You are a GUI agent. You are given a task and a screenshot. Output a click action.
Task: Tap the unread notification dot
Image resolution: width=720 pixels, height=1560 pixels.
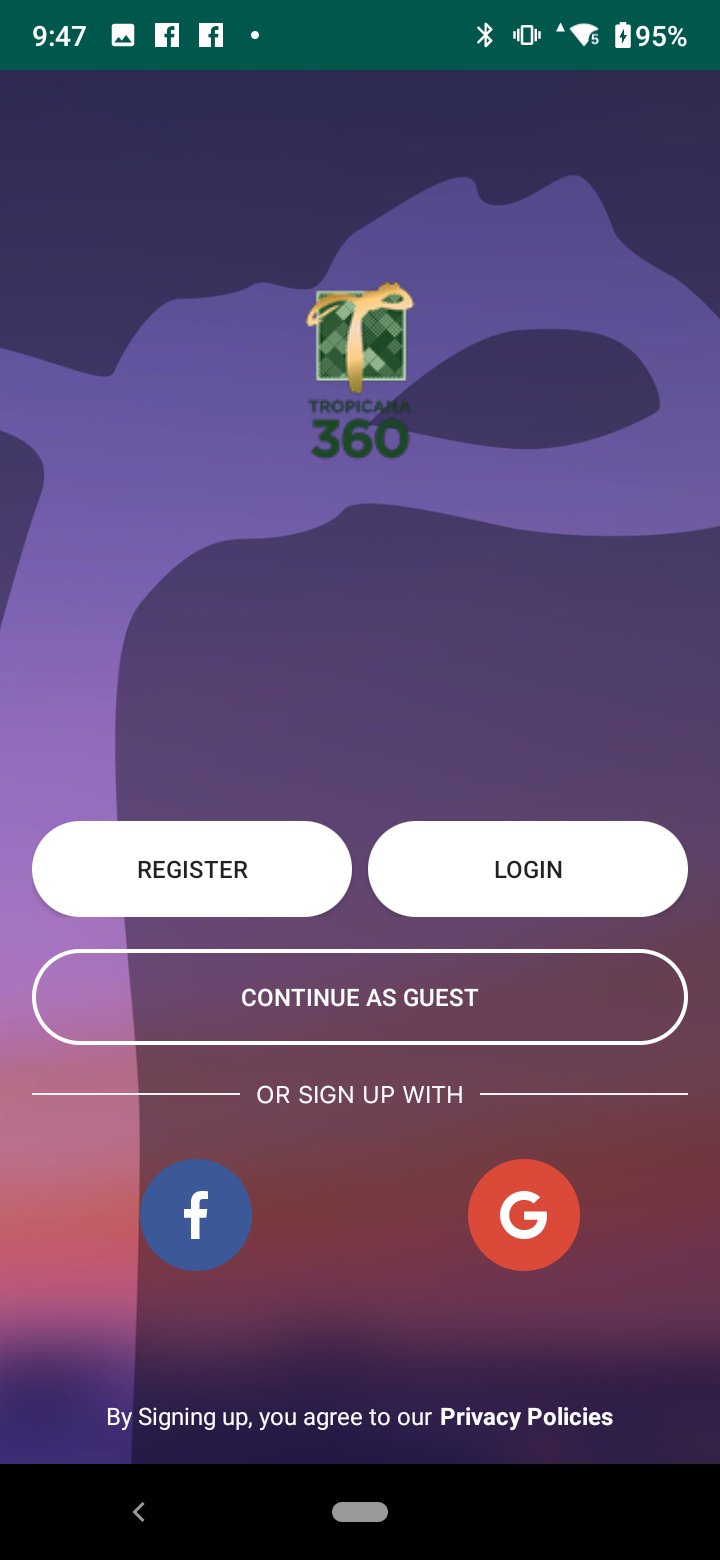[254, 34]
